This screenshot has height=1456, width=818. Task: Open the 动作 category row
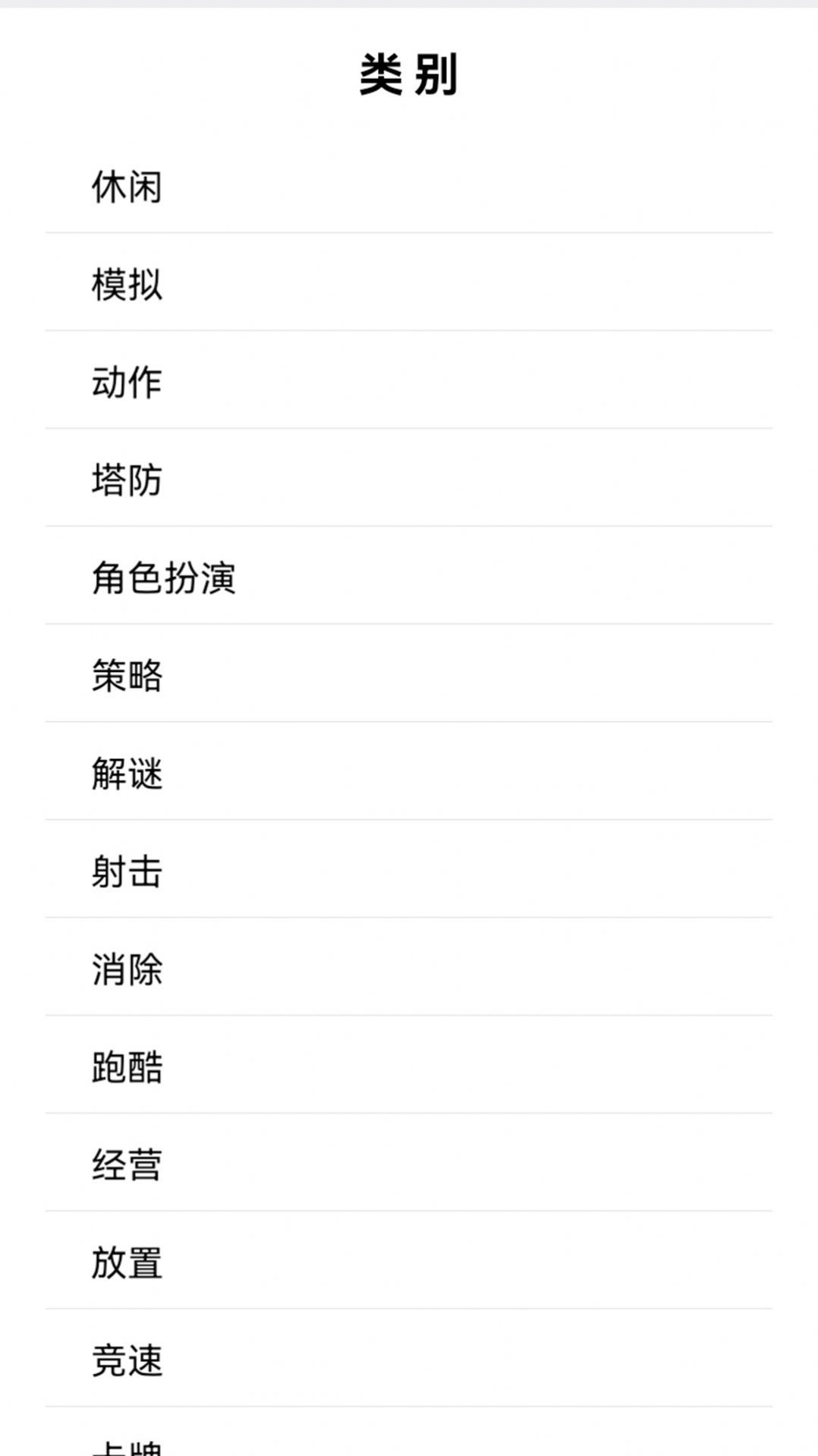point(127,383)
